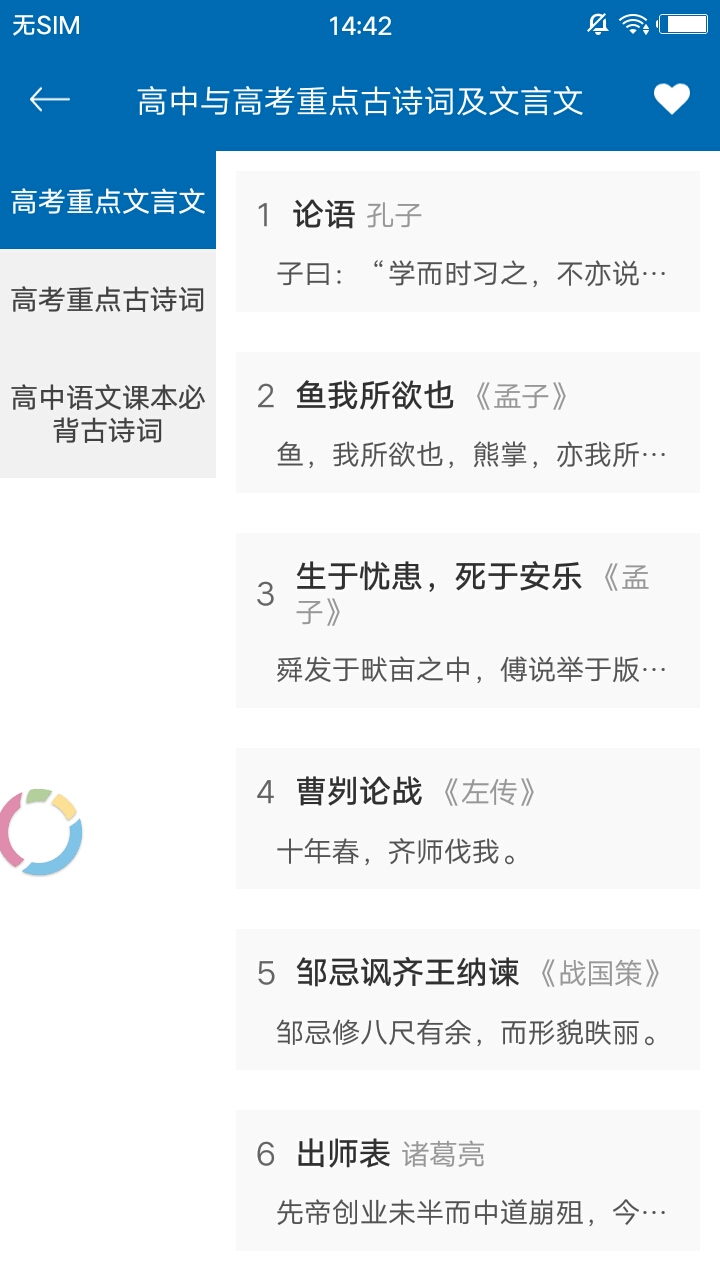Switch to 高中语文课本必背古诗词 category
This screenshot has height=1280, width=720.
point(108,414)
